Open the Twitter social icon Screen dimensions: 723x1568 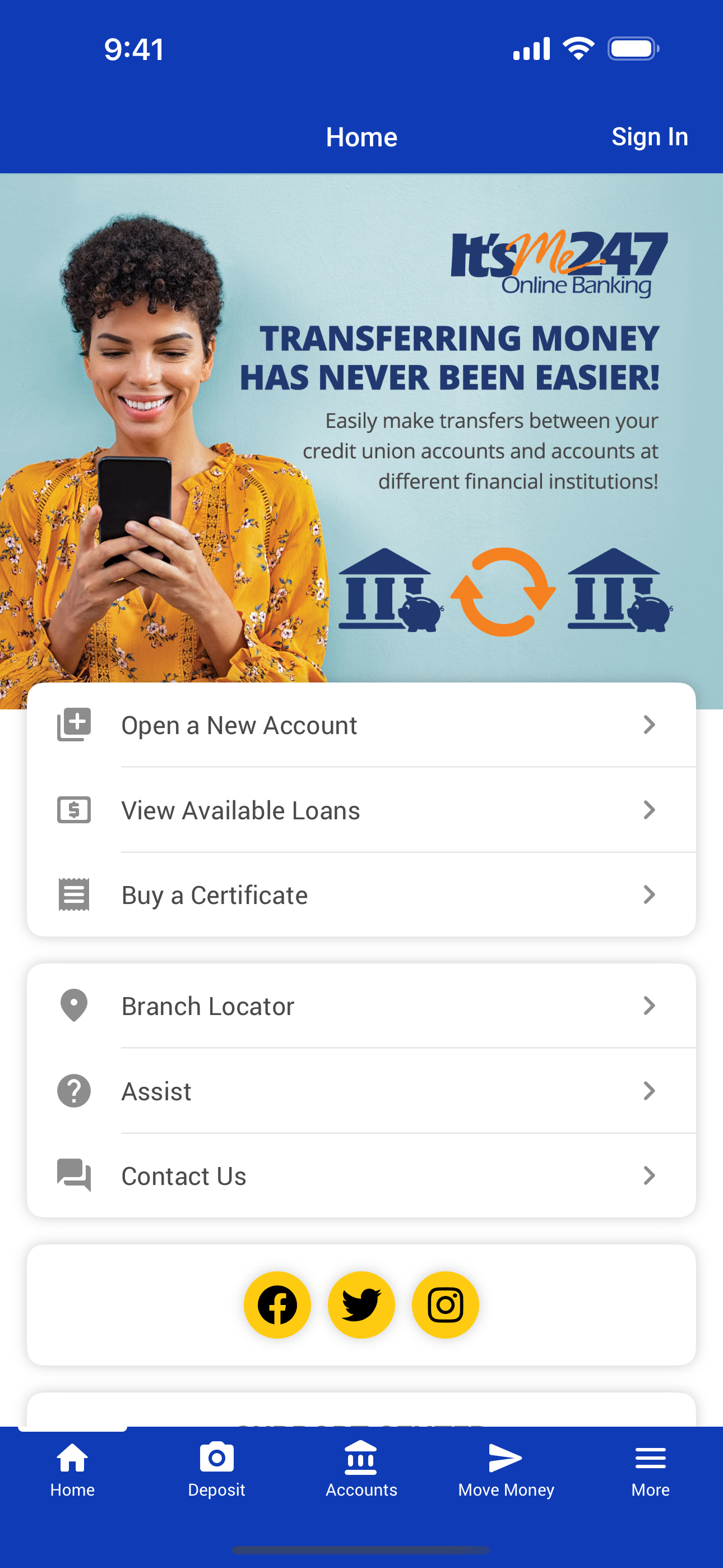click(361, 1304)
